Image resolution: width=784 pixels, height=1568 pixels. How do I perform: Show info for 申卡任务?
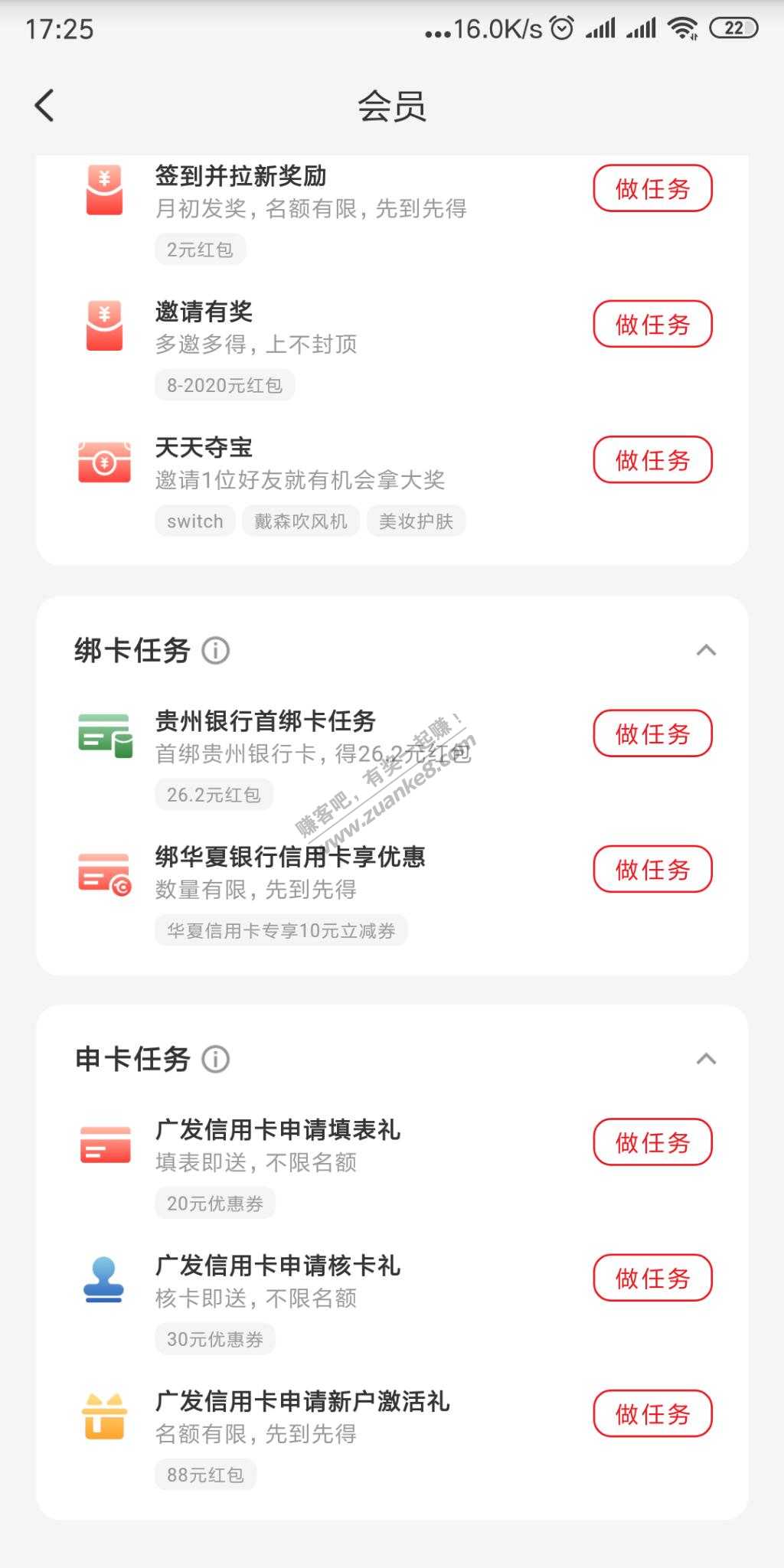pos(215,1060)
